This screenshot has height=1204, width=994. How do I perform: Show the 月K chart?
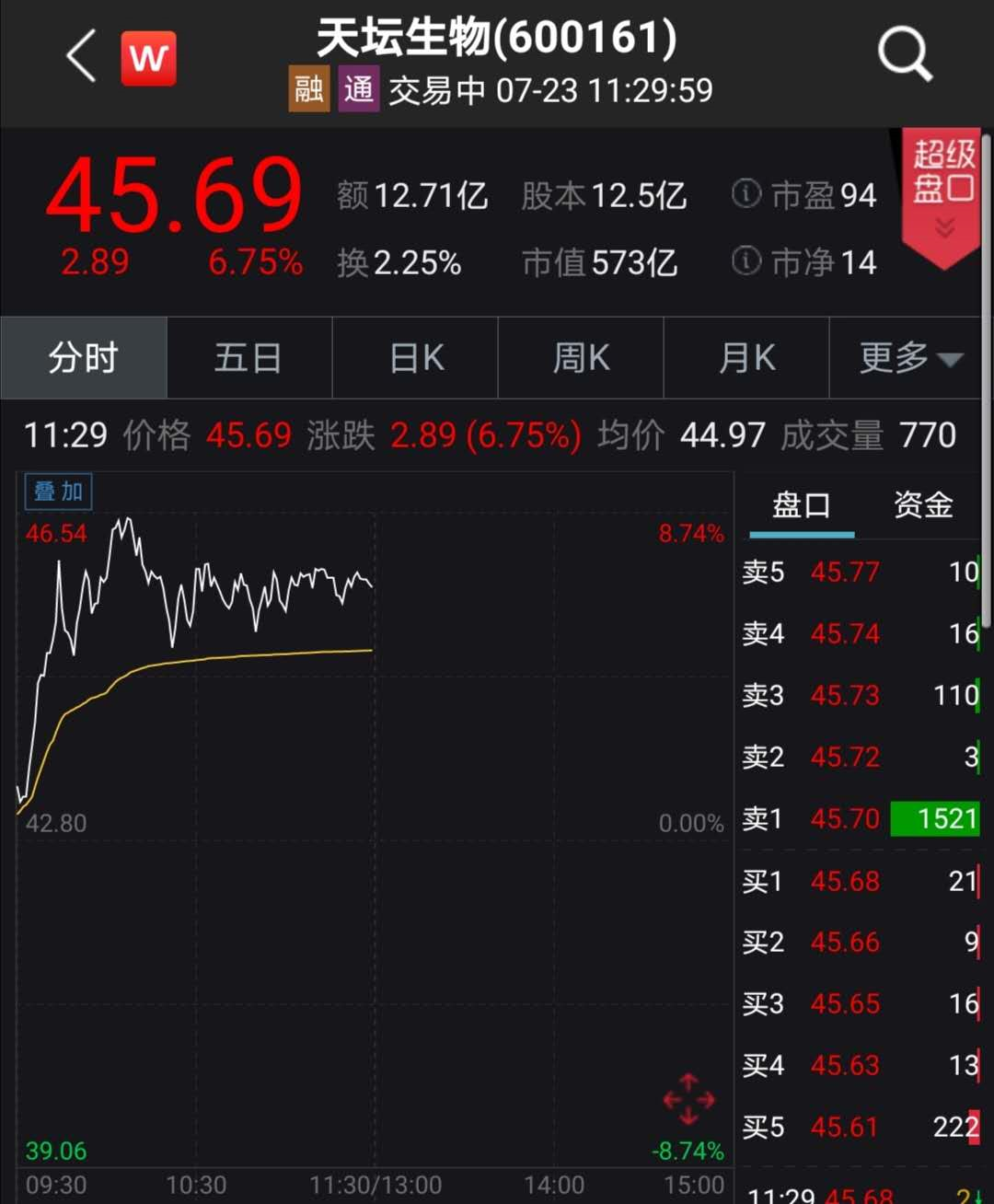(746, 357)
